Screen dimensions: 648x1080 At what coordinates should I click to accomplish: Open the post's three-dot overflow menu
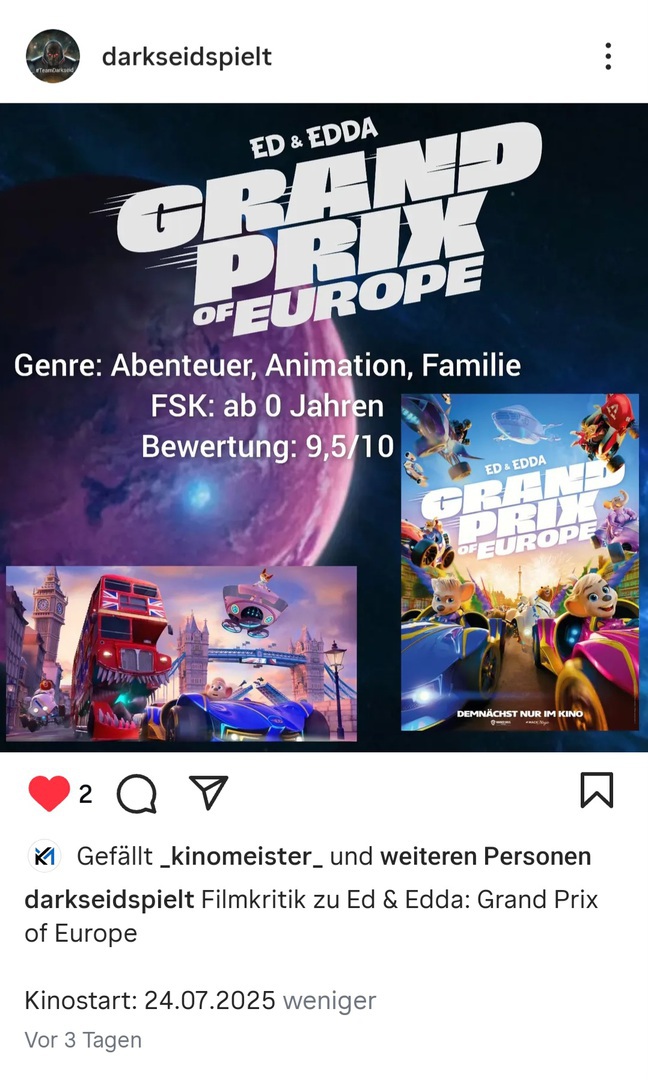pos(607,57)
